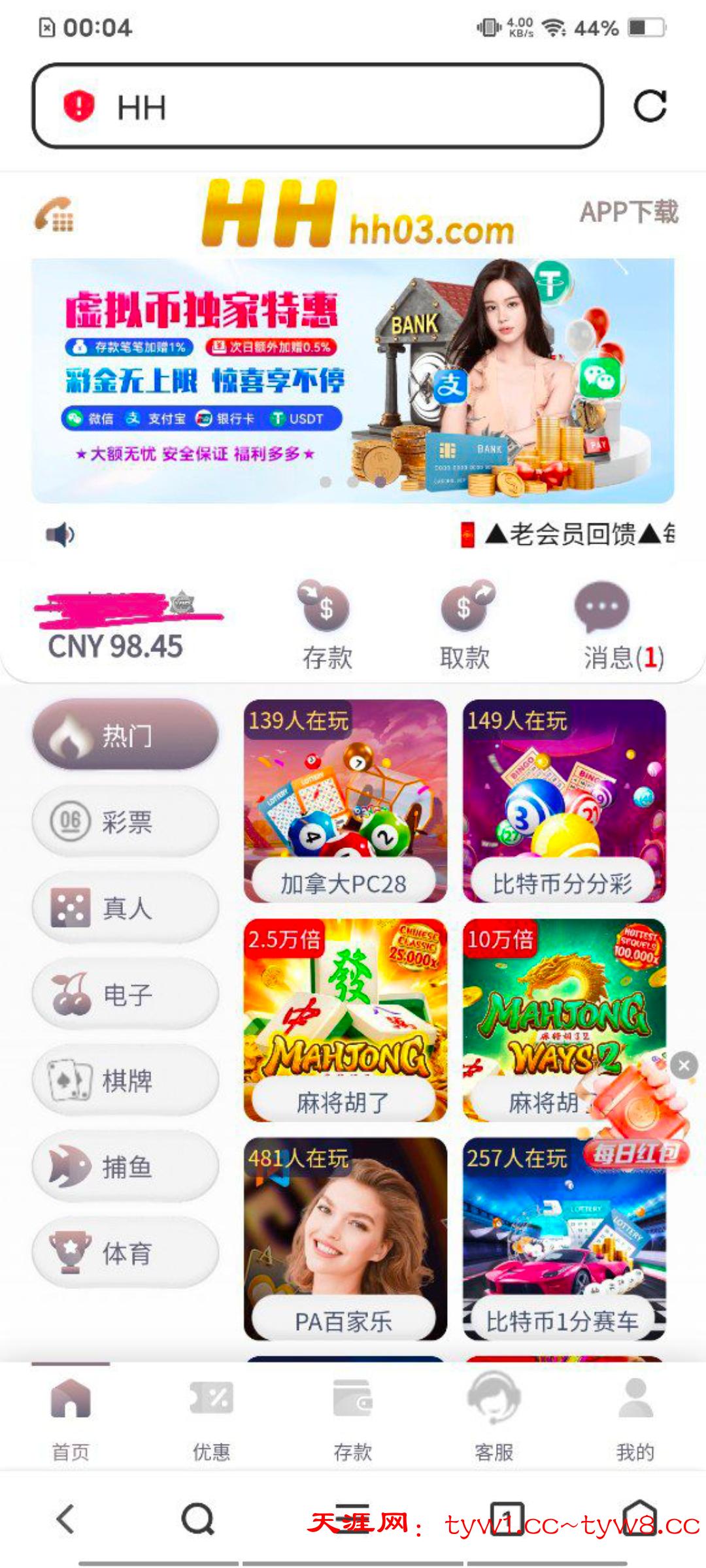Launch the PA百家乐 game
Screen dimensions: 706x1568
[345, 1239]
